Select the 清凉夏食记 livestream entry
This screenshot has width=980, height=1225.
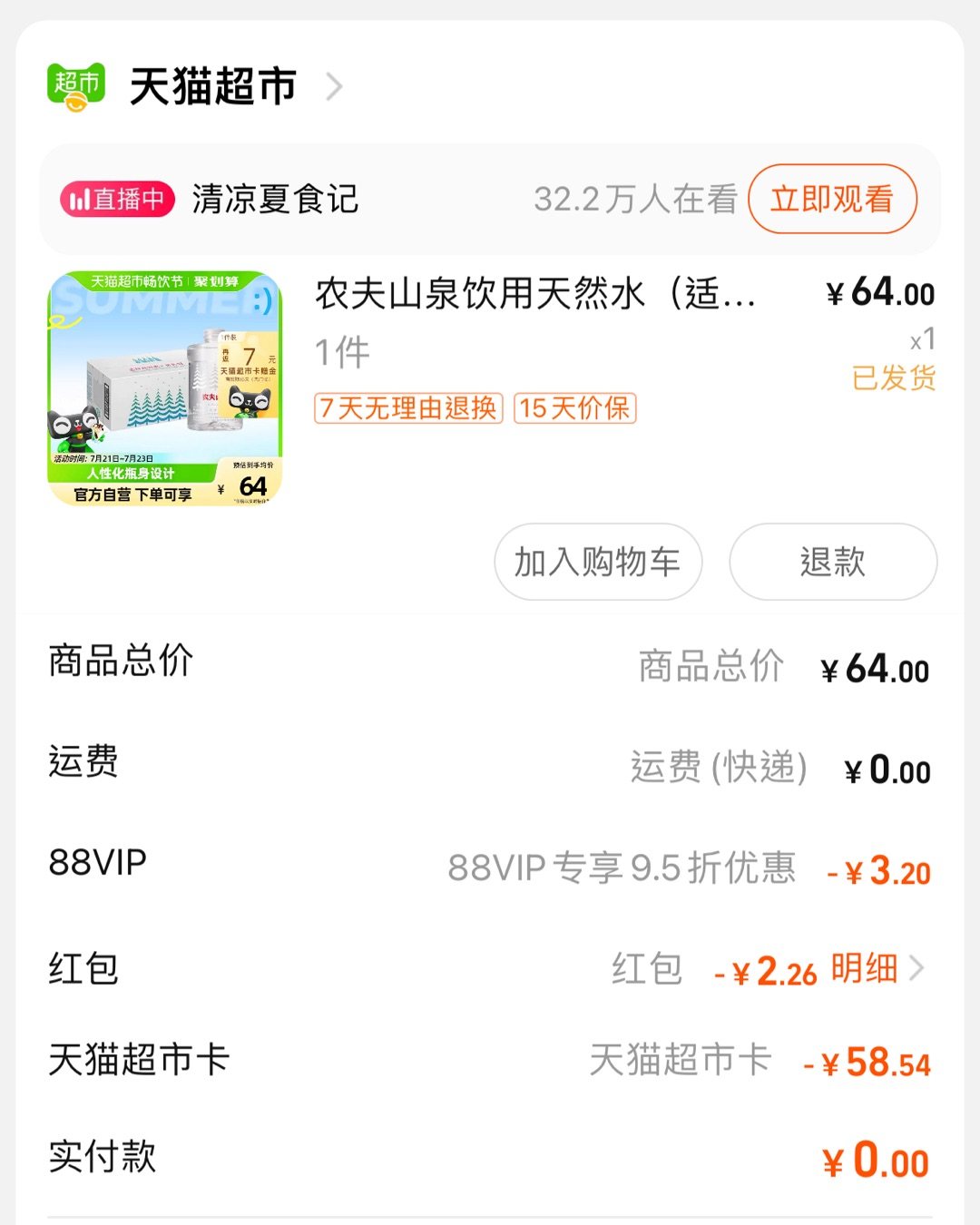click(x=274, y=199)
